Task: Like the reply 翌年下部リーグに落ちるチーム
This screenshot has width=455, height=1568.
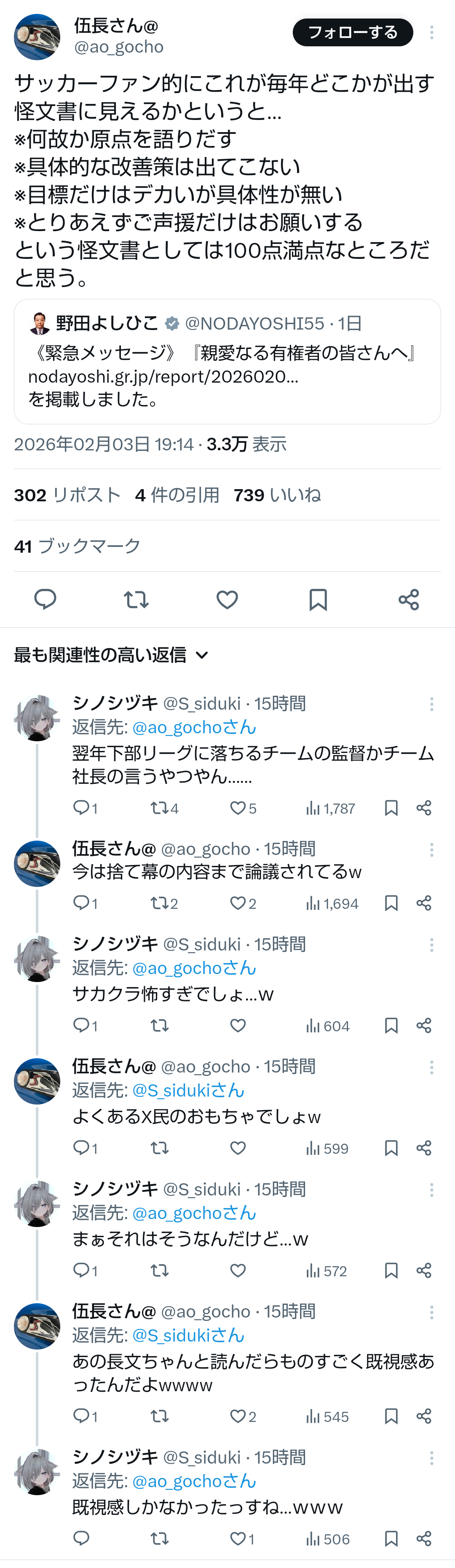Action: pyautogui.click(x=238, y=808)
